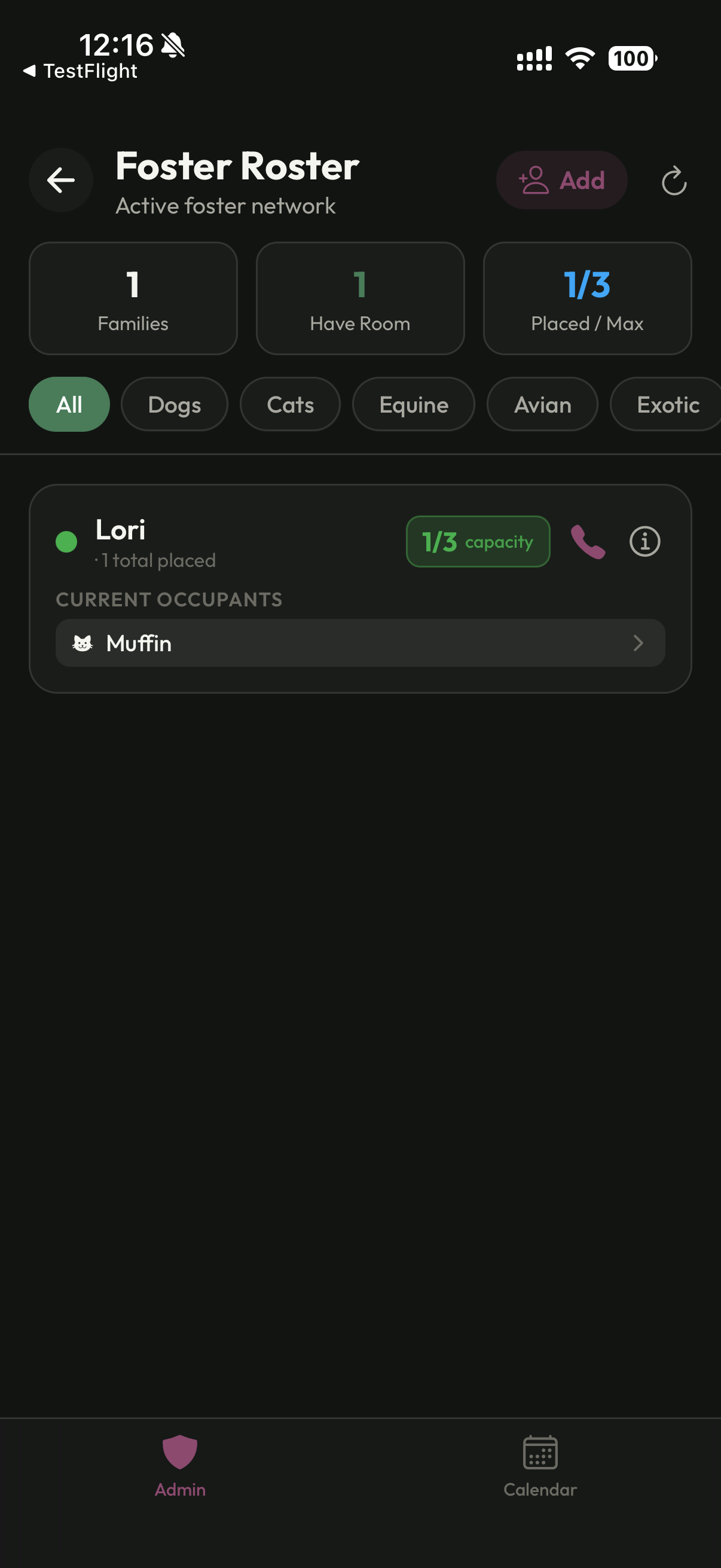Filter roster by Cats

pos(289,404)
